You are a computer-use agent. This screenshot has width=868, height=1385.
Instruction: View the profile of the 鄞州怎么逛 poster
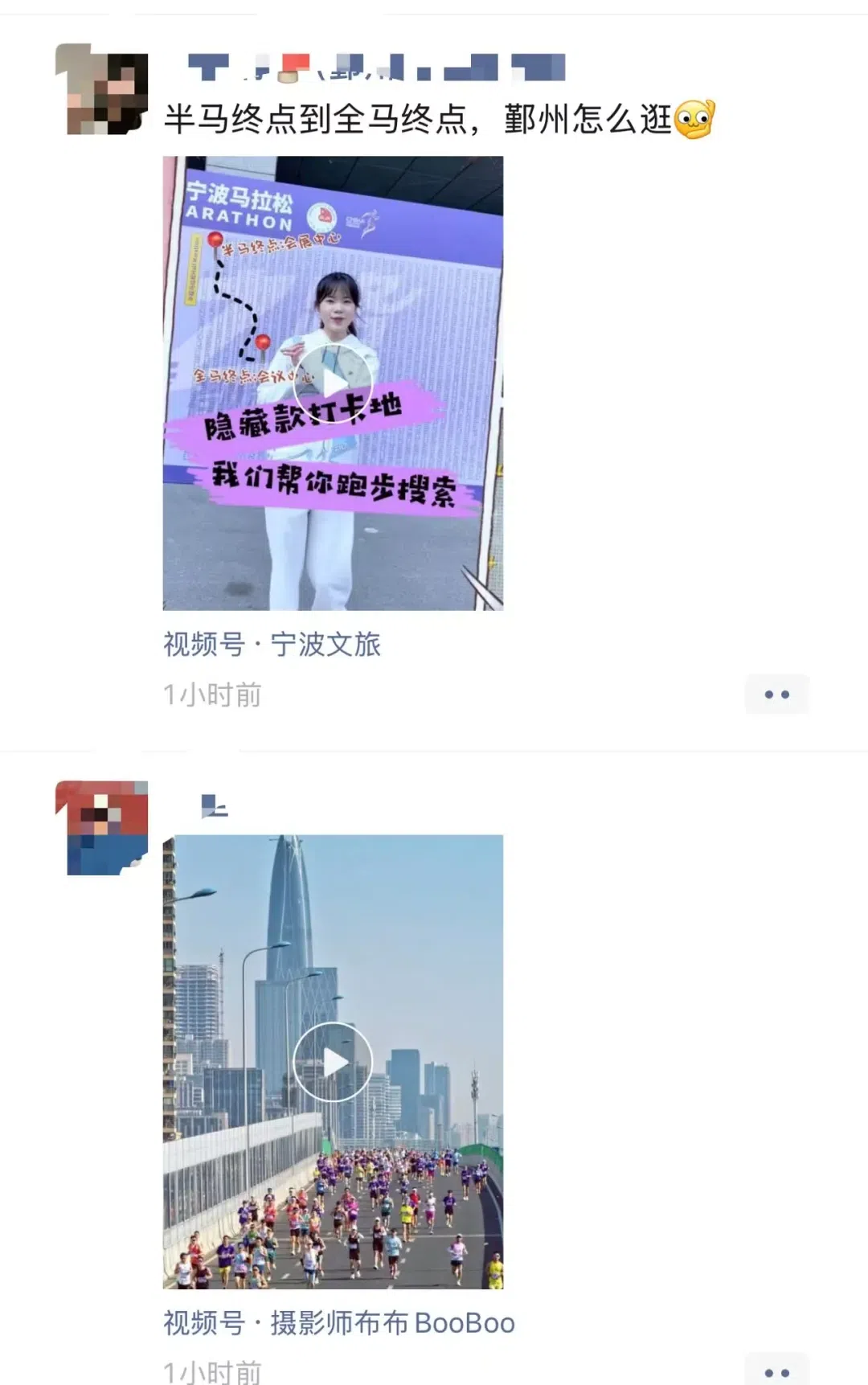coord(101,89)
